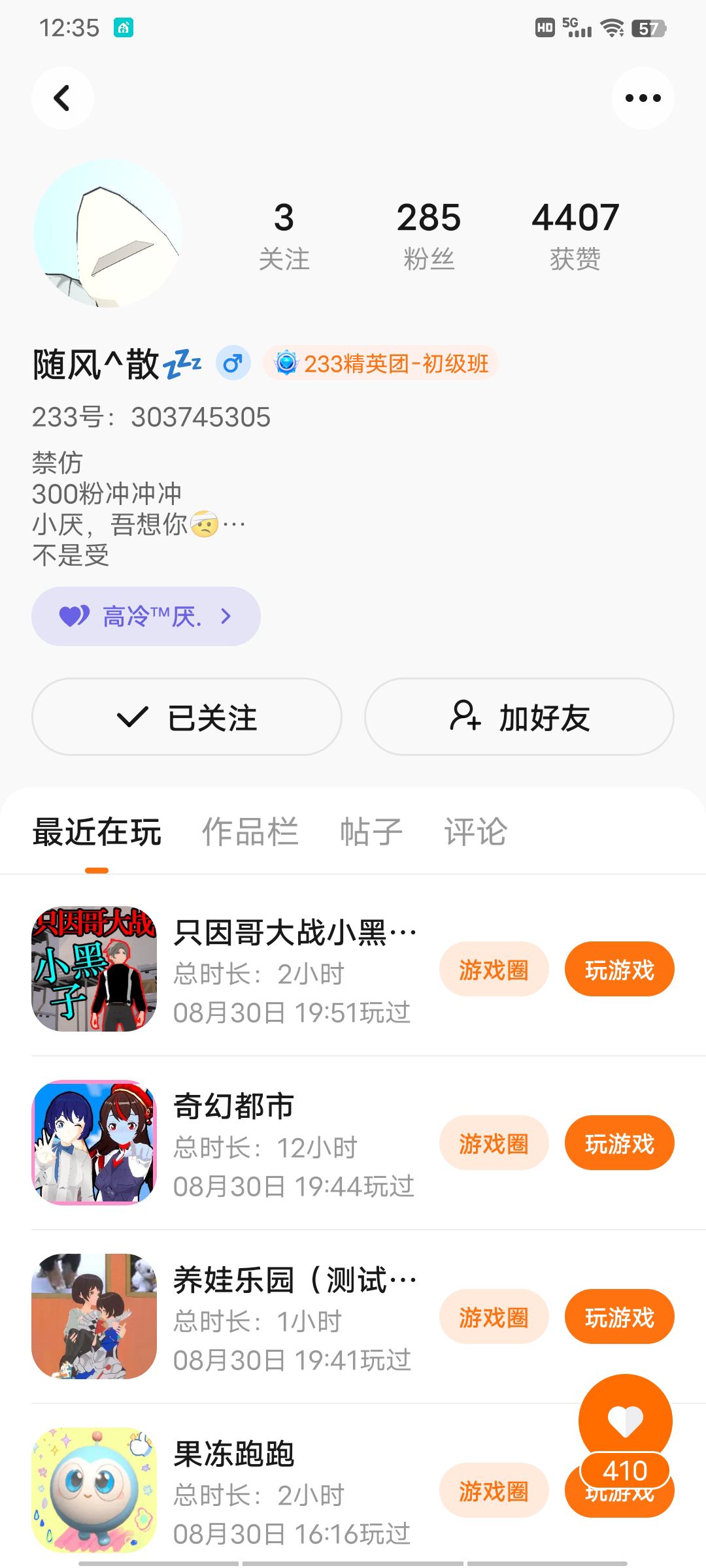Unfollow via the 已关注 button
Screen dimensions: 706x1568
tap(187, 717)
